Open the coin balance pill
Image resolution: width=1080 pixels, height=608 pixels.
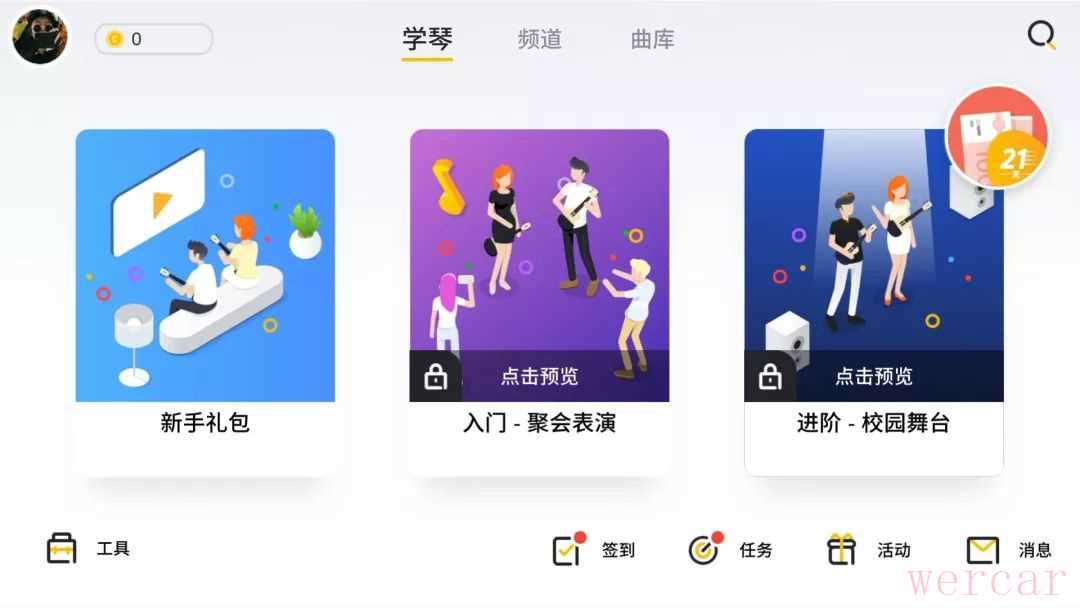153,39
